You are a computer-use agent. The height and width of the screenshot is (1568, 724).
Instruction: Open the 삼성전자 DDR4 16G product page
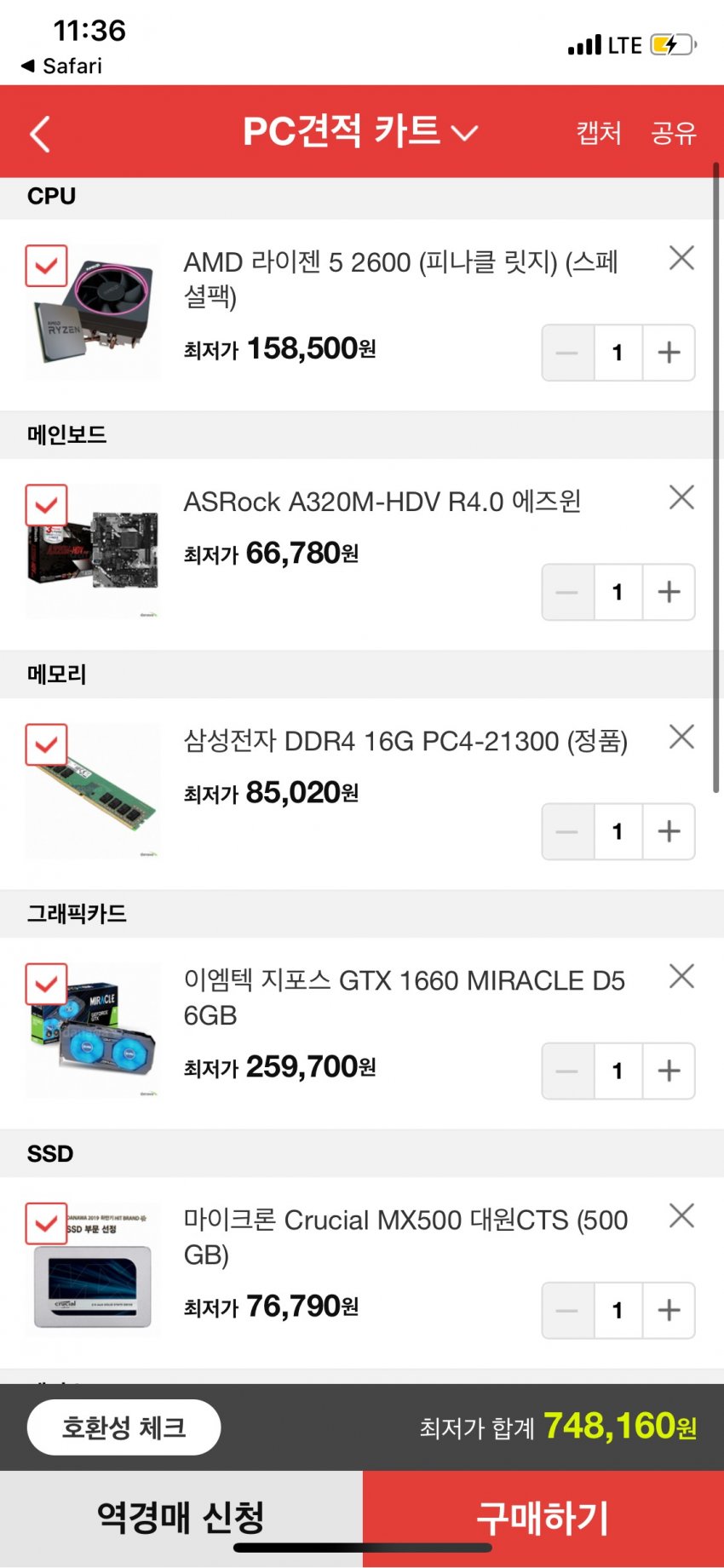pos(405,742)
